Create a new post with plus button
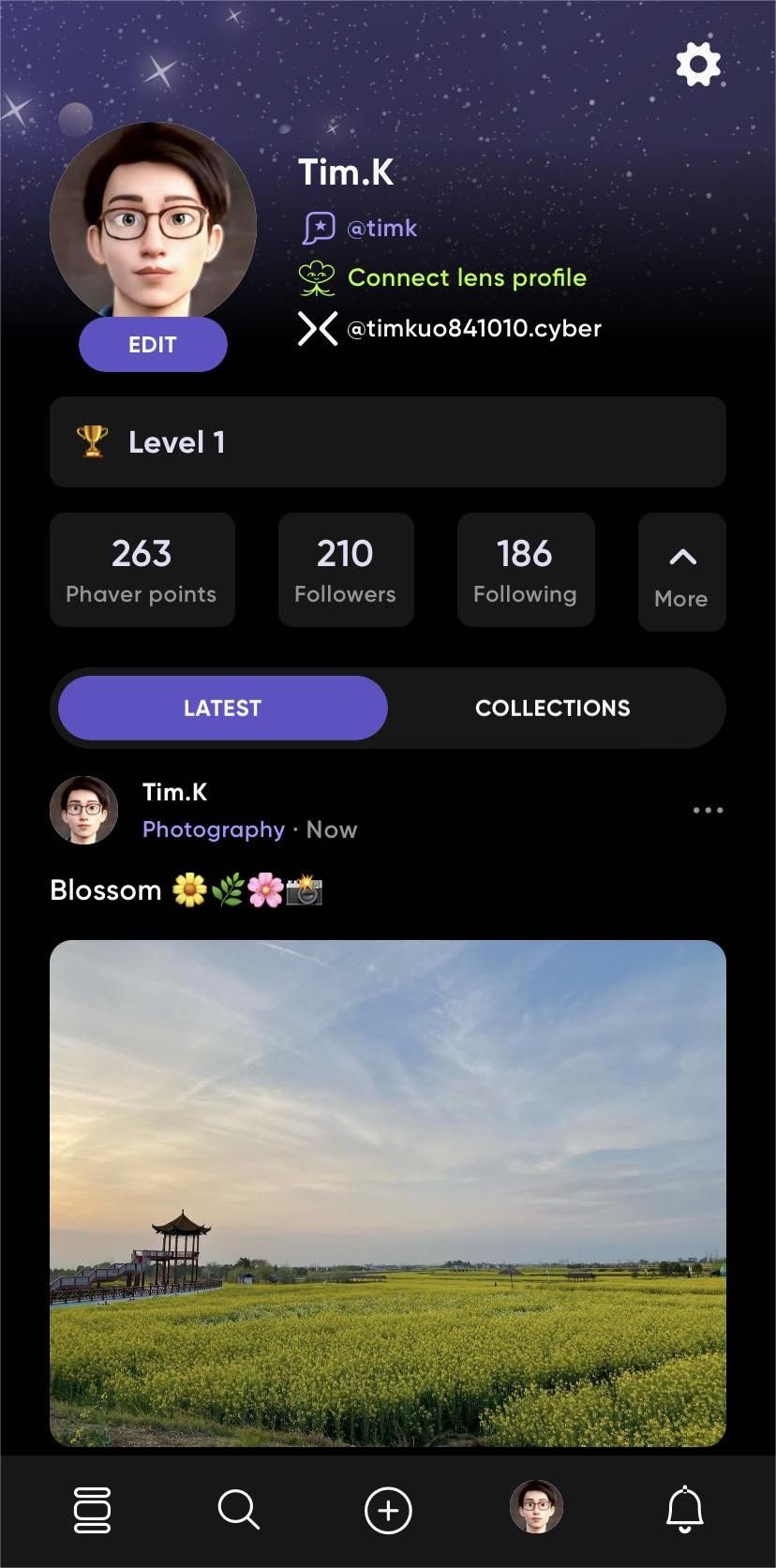 [387, 1510]
